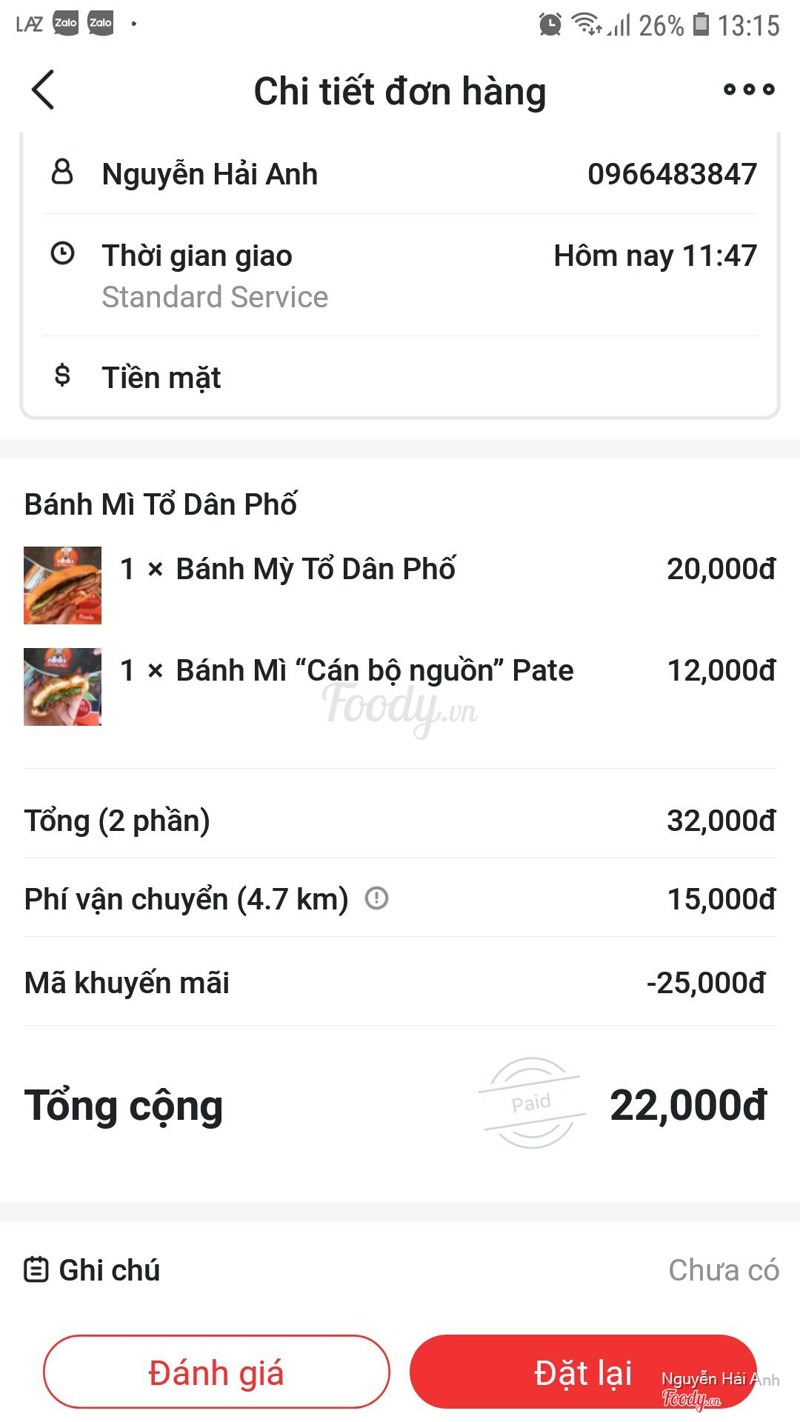Viewport: 800px width, 1422px height.
Task: Go back from order details
Action: tap(43, 90)
